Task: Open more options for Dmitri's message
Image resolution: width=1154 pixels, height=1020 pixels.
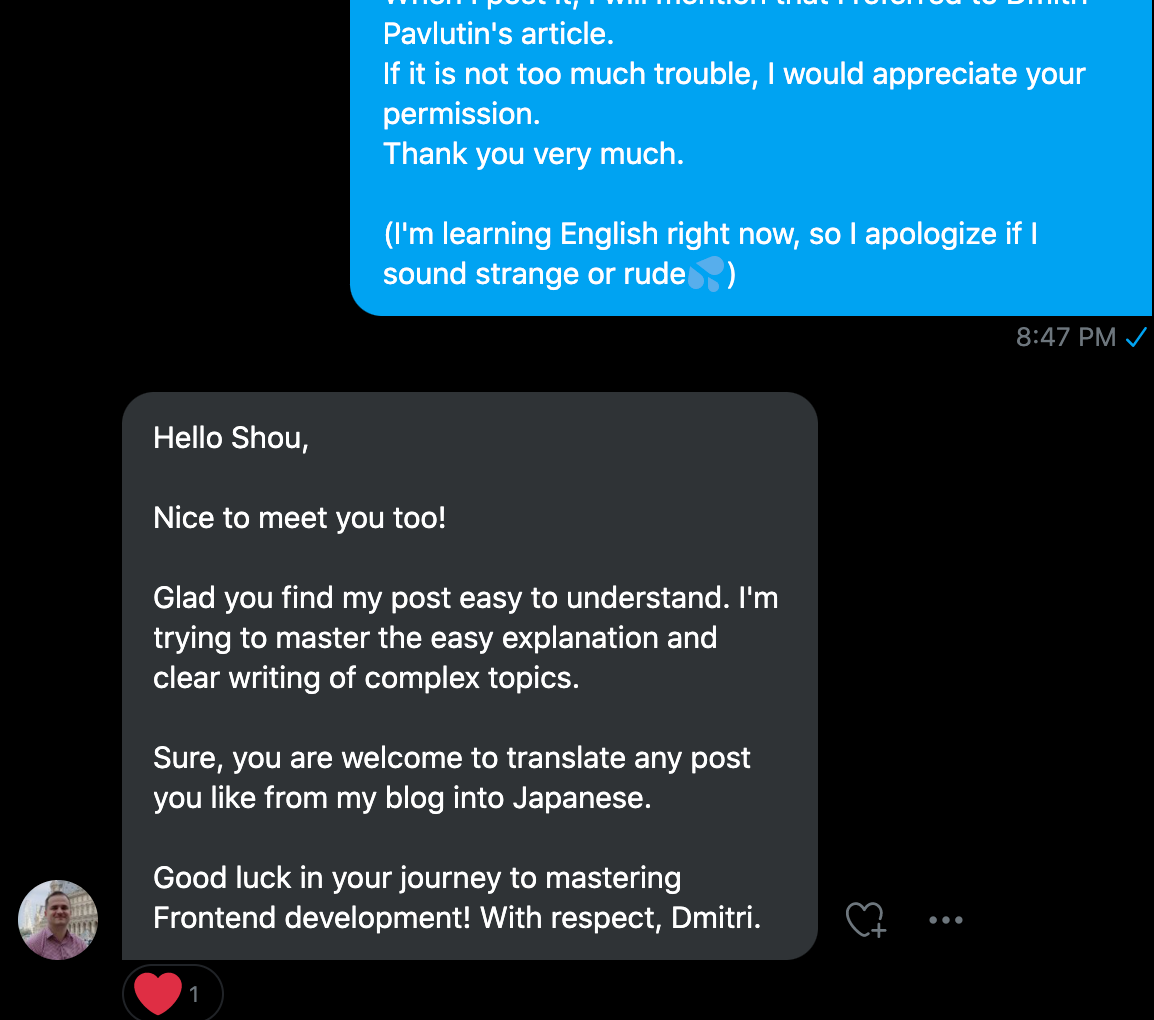Action: pyautogui.click(x=945, y=920)
